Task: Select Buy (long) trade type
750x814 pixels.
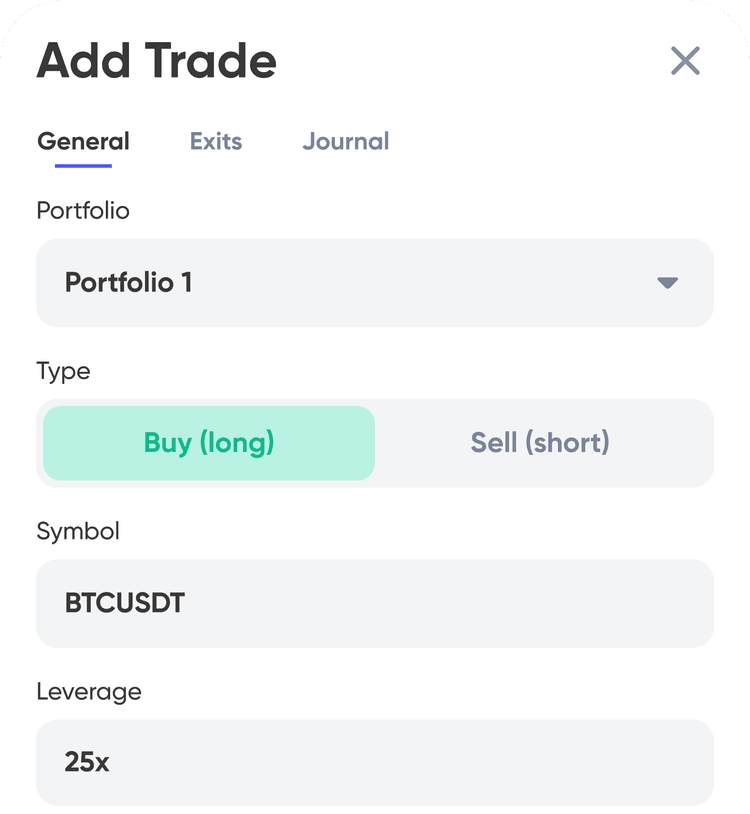Action: (x=207, y=443)
